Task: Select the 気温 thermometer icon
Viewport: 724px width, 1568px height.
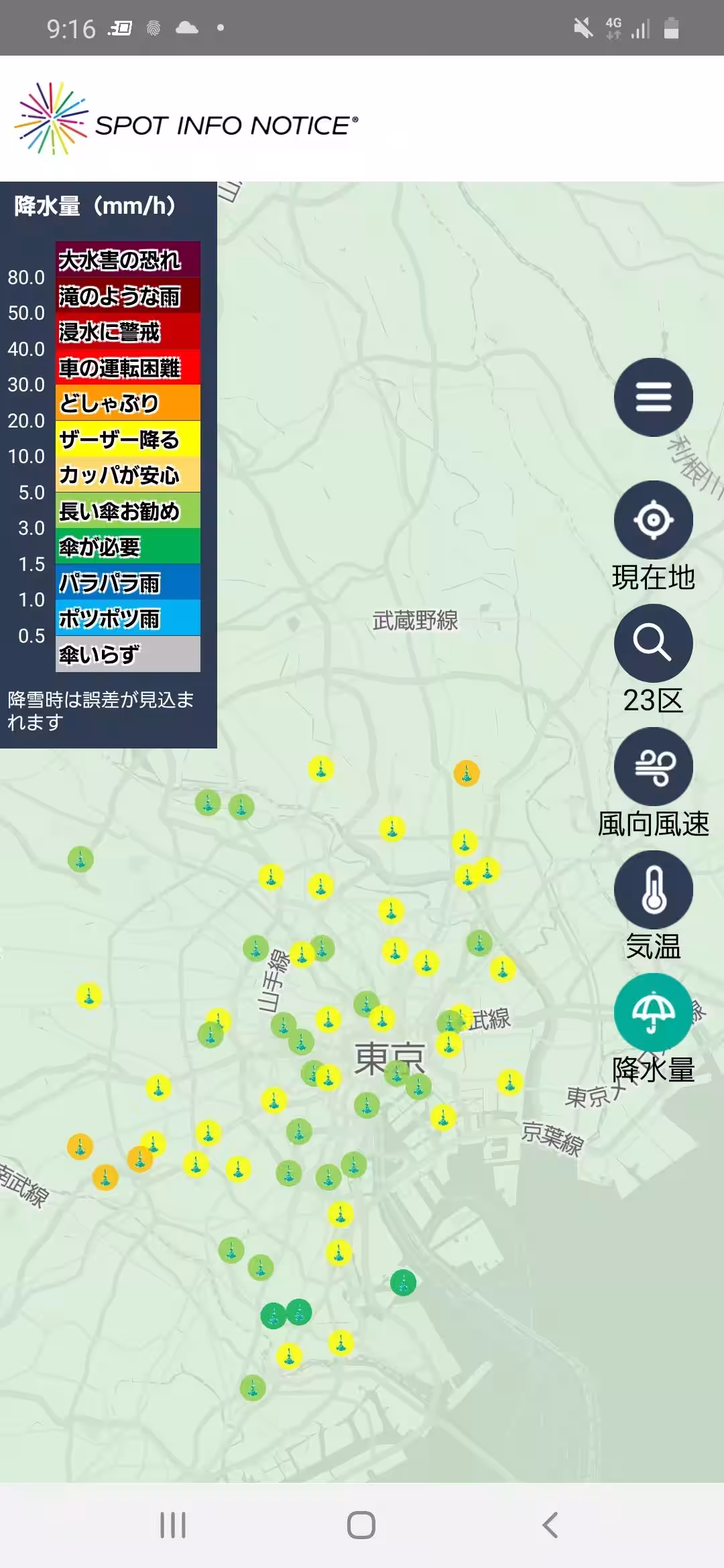Action: coord(653,889)
